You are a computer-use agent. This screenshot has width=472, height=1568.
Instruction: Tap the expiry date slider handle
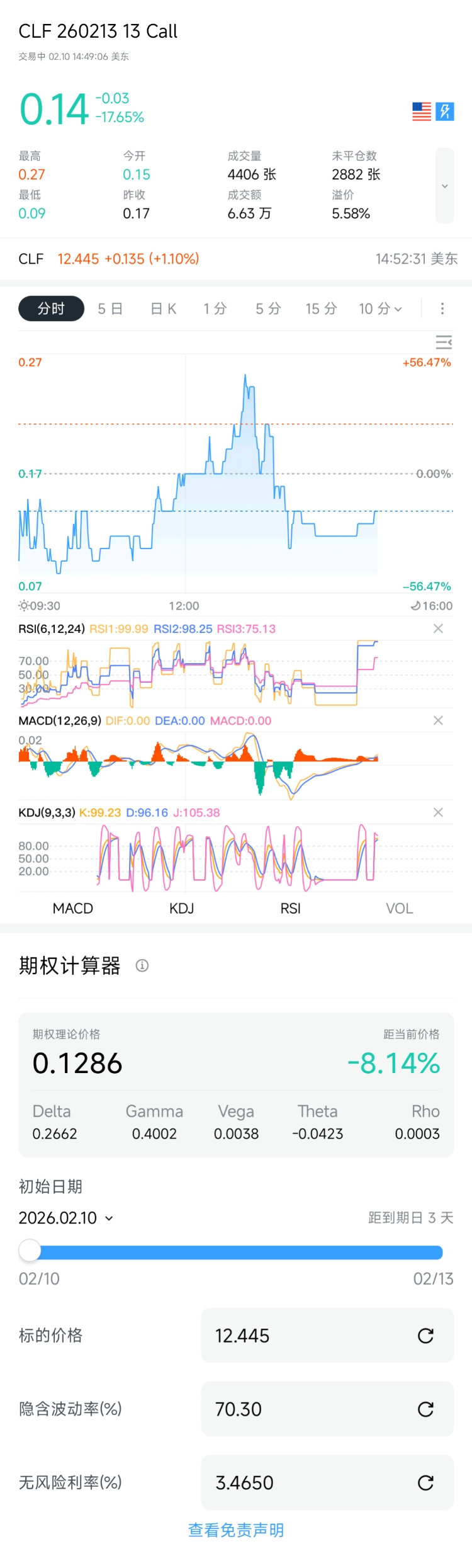pos(30,1250)
